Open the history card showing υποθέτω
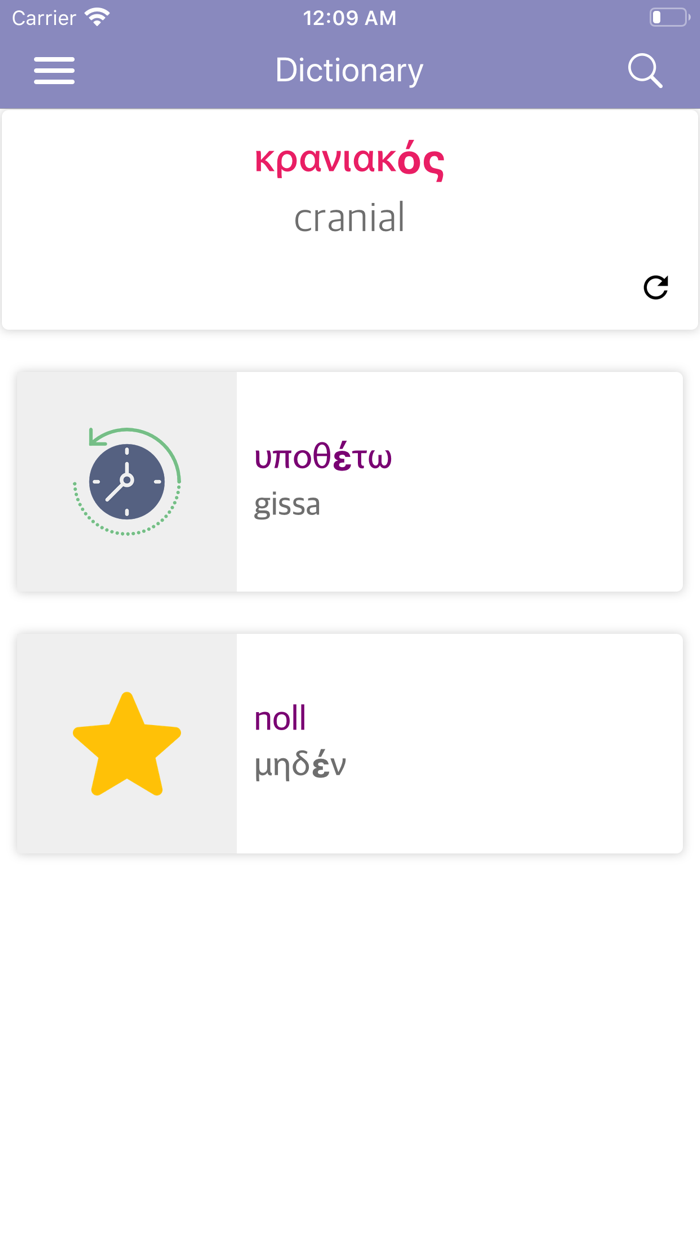The width and height of the screenshot is (700, 1244). [349, 481]
